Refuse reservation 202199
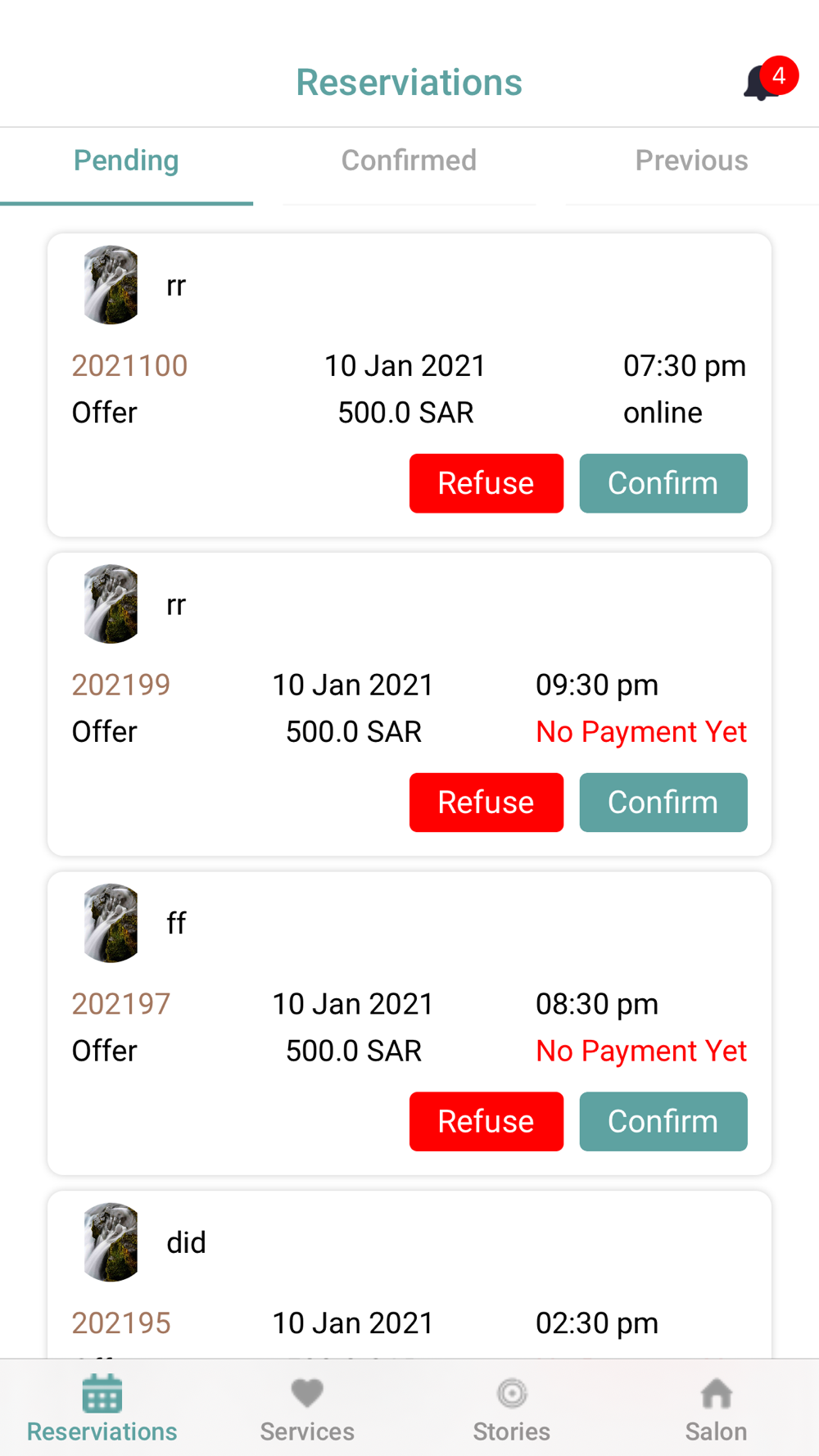The image size is (819, 1456). coord(486,803)
